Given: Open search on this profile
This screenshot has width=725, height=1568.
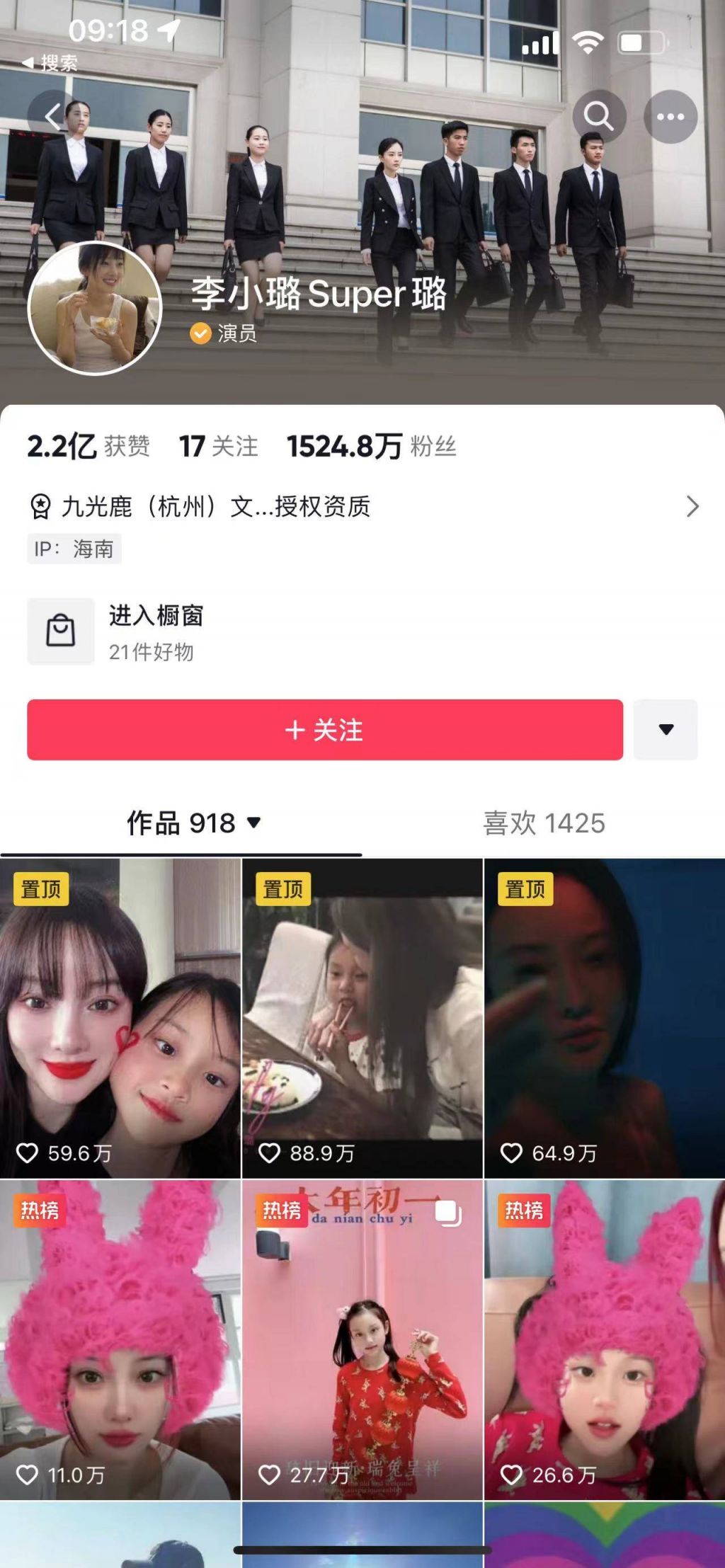Looking at the screenshot, I should pyautogui.click(x=599, y=117).
